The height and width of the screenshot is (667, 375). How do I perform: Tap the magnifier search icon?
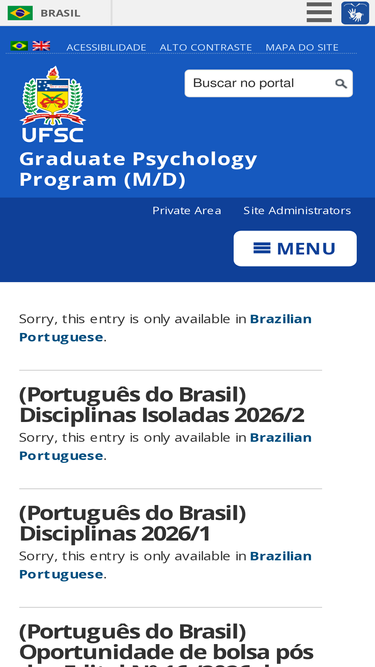(341, 84)
